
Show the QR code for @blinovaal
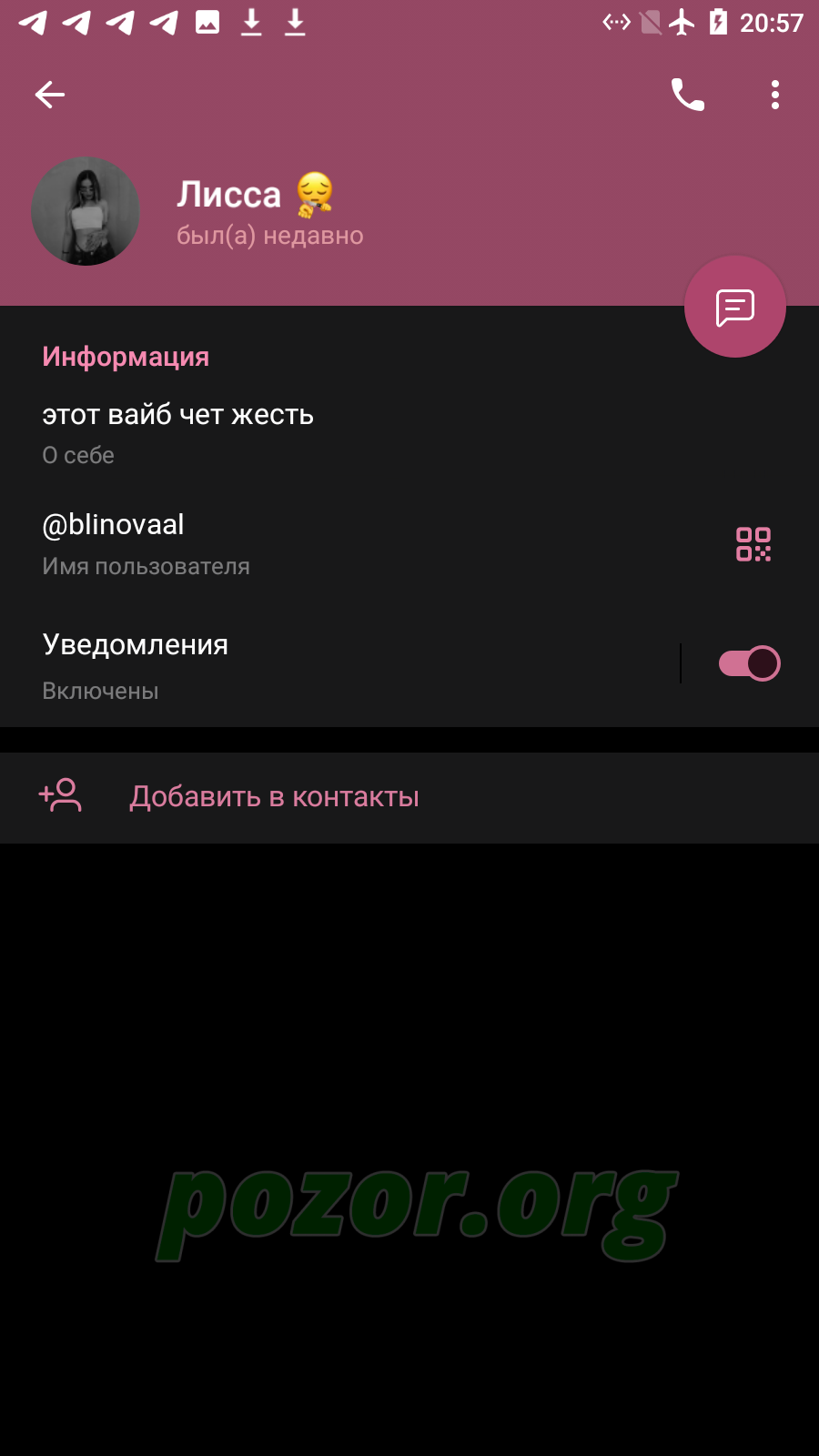point(753,544)
